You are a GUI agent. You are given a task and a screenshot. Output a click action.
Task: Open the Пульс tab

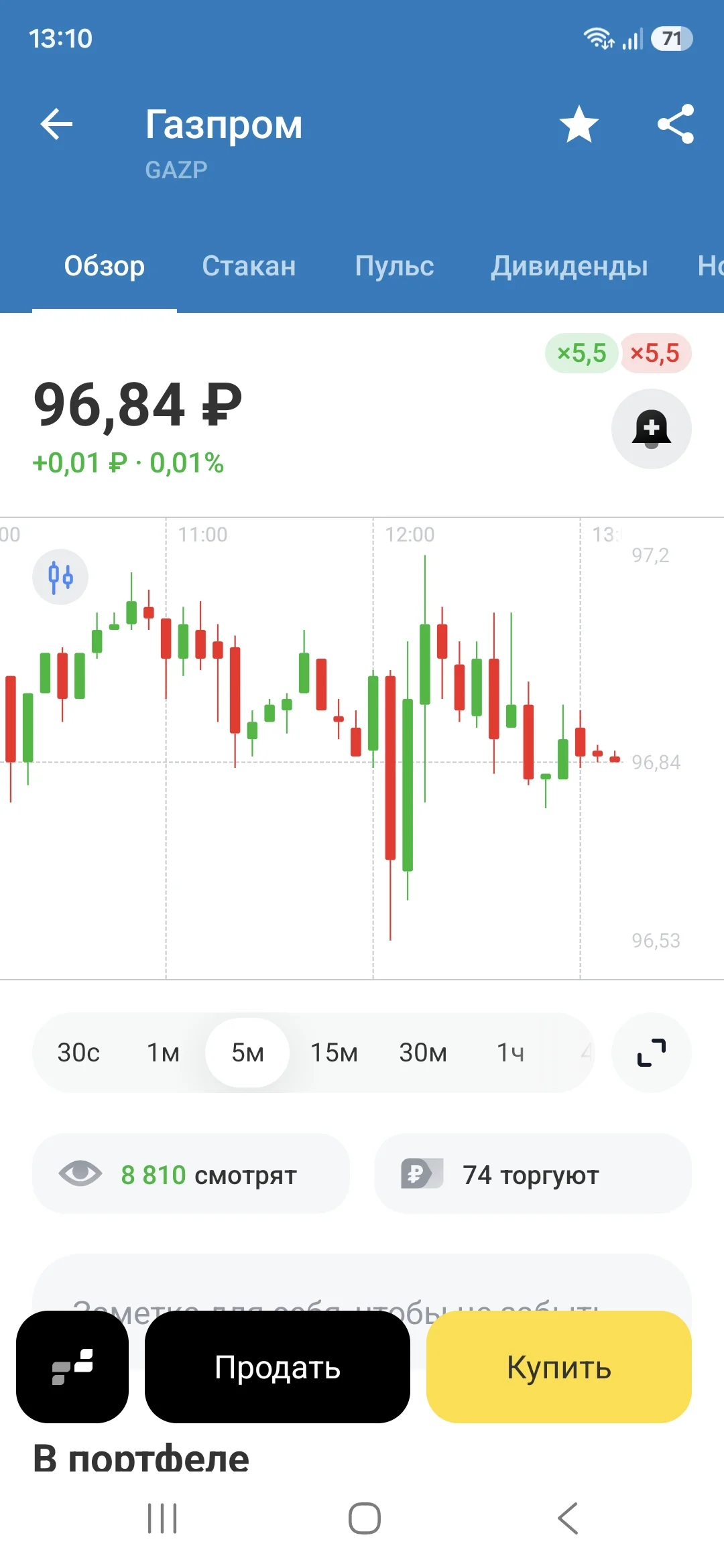(394, 266)
